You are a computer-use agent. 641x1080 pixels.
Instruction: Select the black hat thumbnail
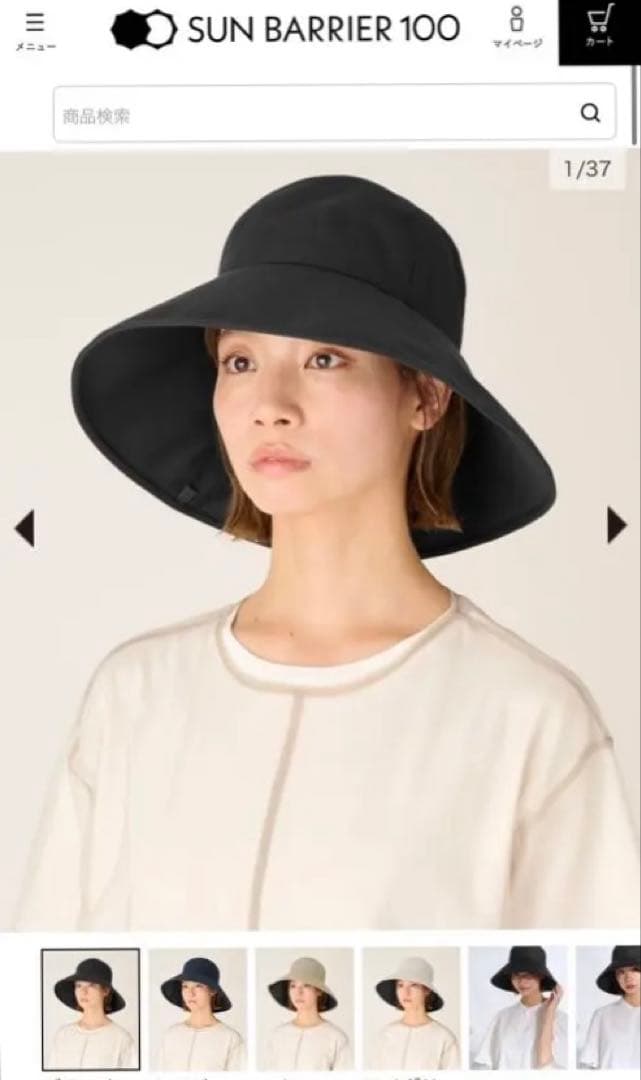(90, 1007)
